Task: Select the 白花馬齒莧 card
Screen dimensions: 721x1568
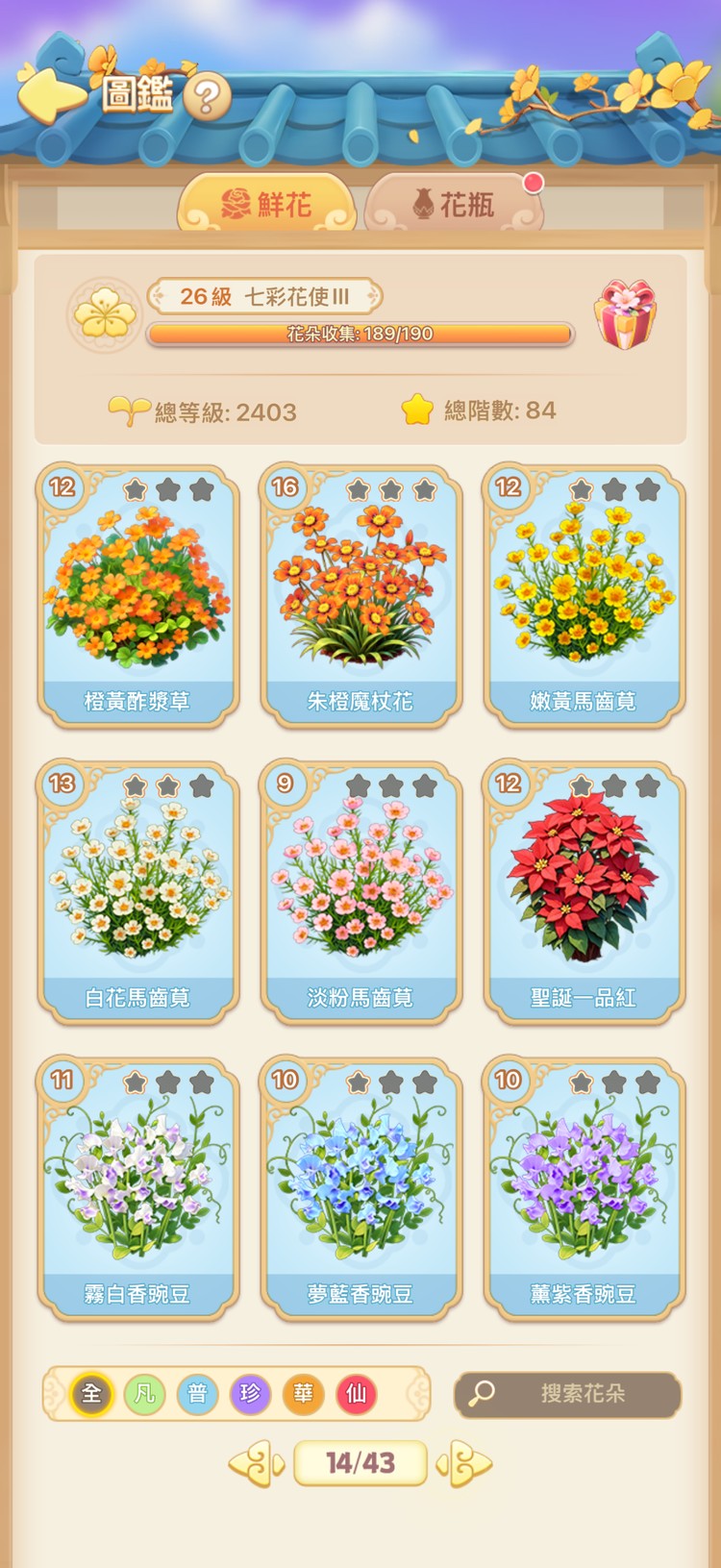Action: point(137,892)
